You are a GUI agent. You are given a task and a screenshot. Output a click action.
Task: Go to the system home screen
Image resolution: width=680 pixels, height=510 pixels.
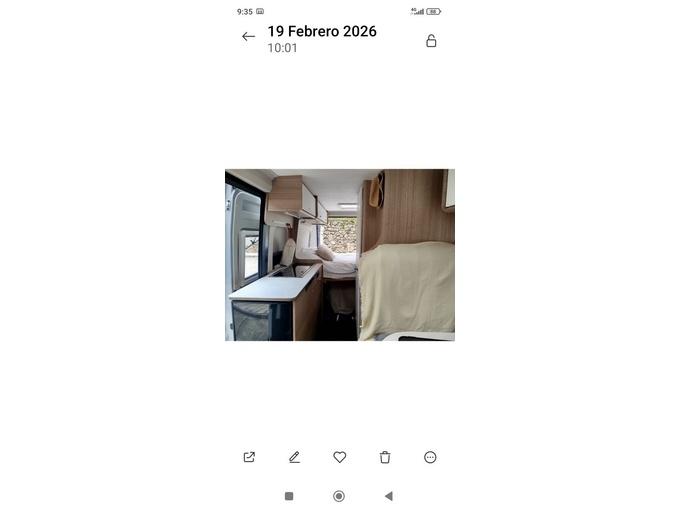[x=339, y=496]
